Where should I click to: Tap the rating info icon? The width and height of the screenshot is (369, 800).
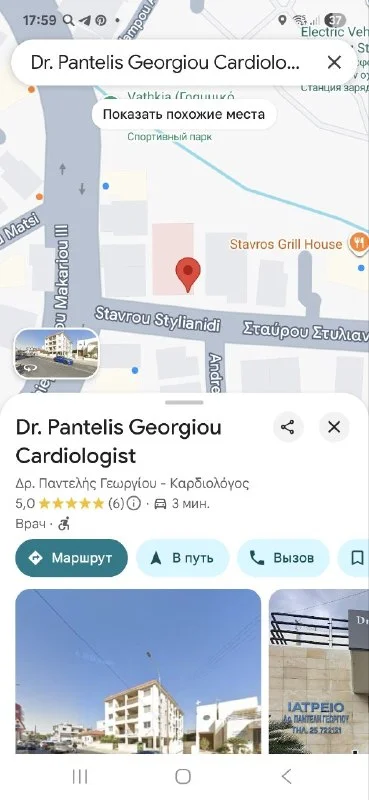pyautogui.click(x=134, y=504)
